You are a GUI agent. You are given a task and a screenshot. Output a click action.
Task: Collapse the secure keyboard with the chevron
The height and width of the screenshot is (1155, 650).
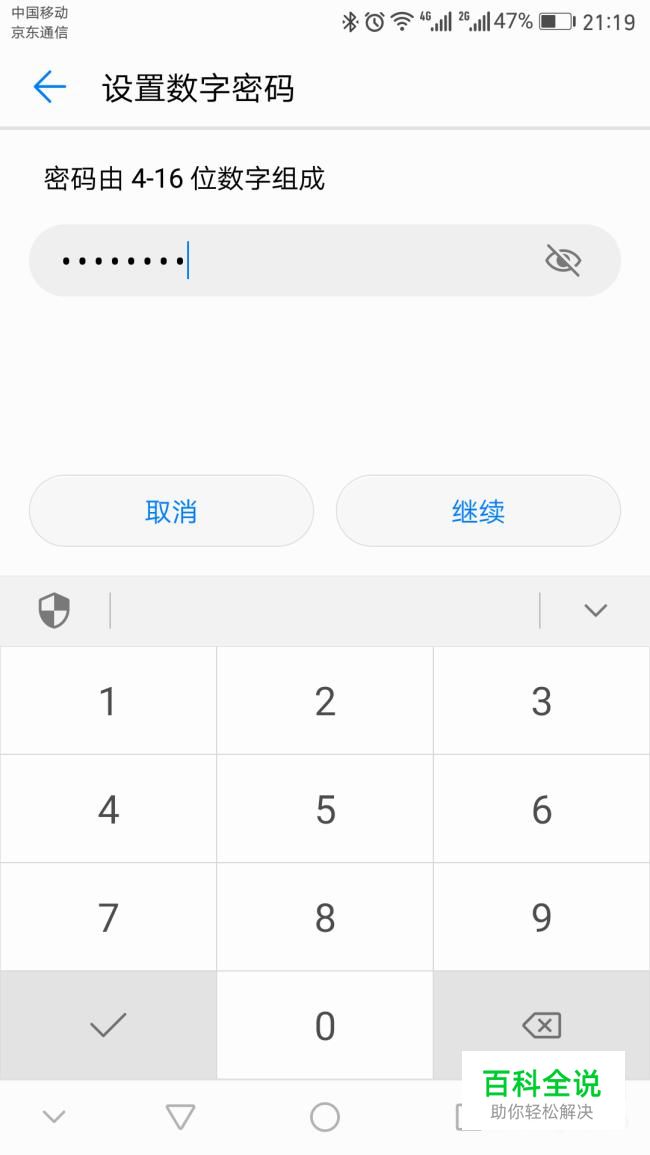point(595,610)
